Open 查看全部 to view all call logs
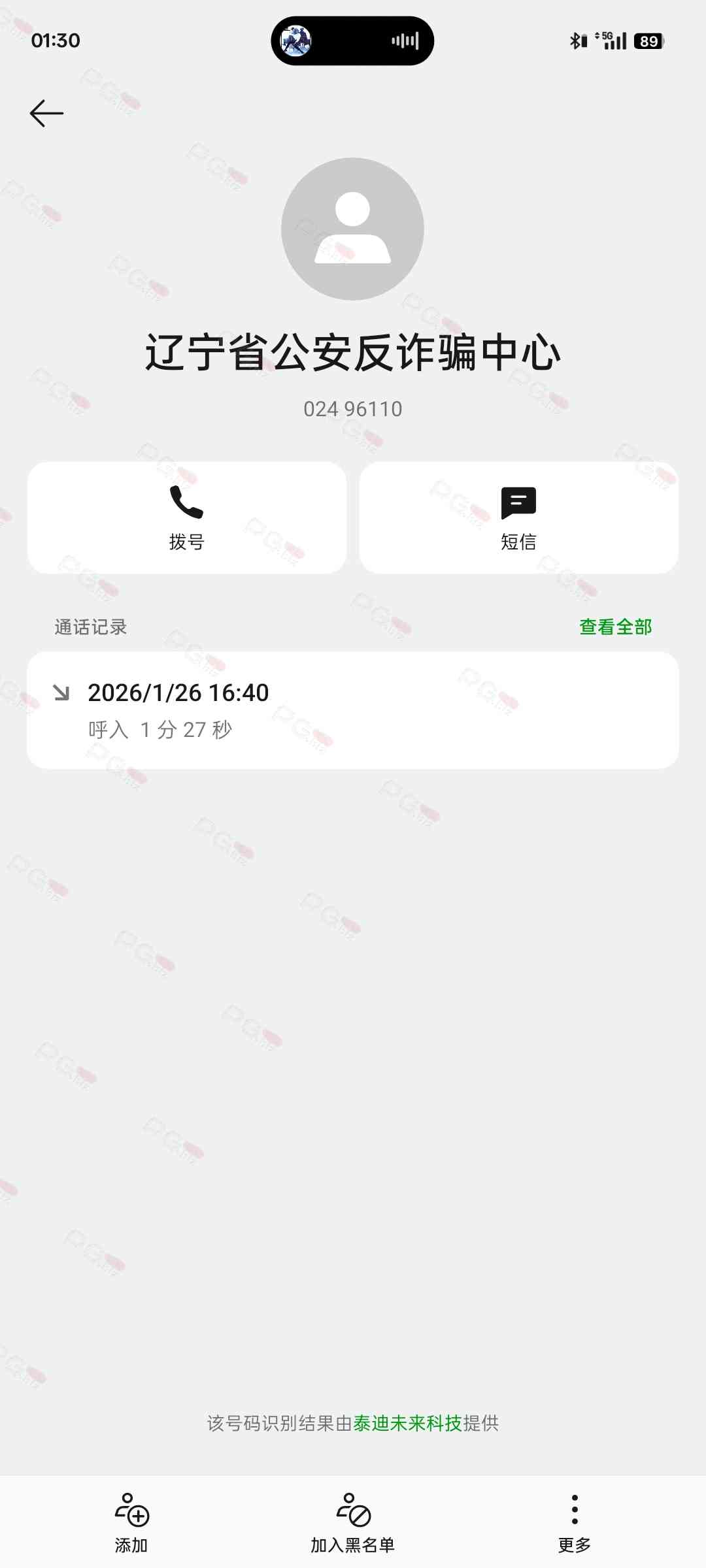This screenshot has height=1568, width=706. pos(615,627)
